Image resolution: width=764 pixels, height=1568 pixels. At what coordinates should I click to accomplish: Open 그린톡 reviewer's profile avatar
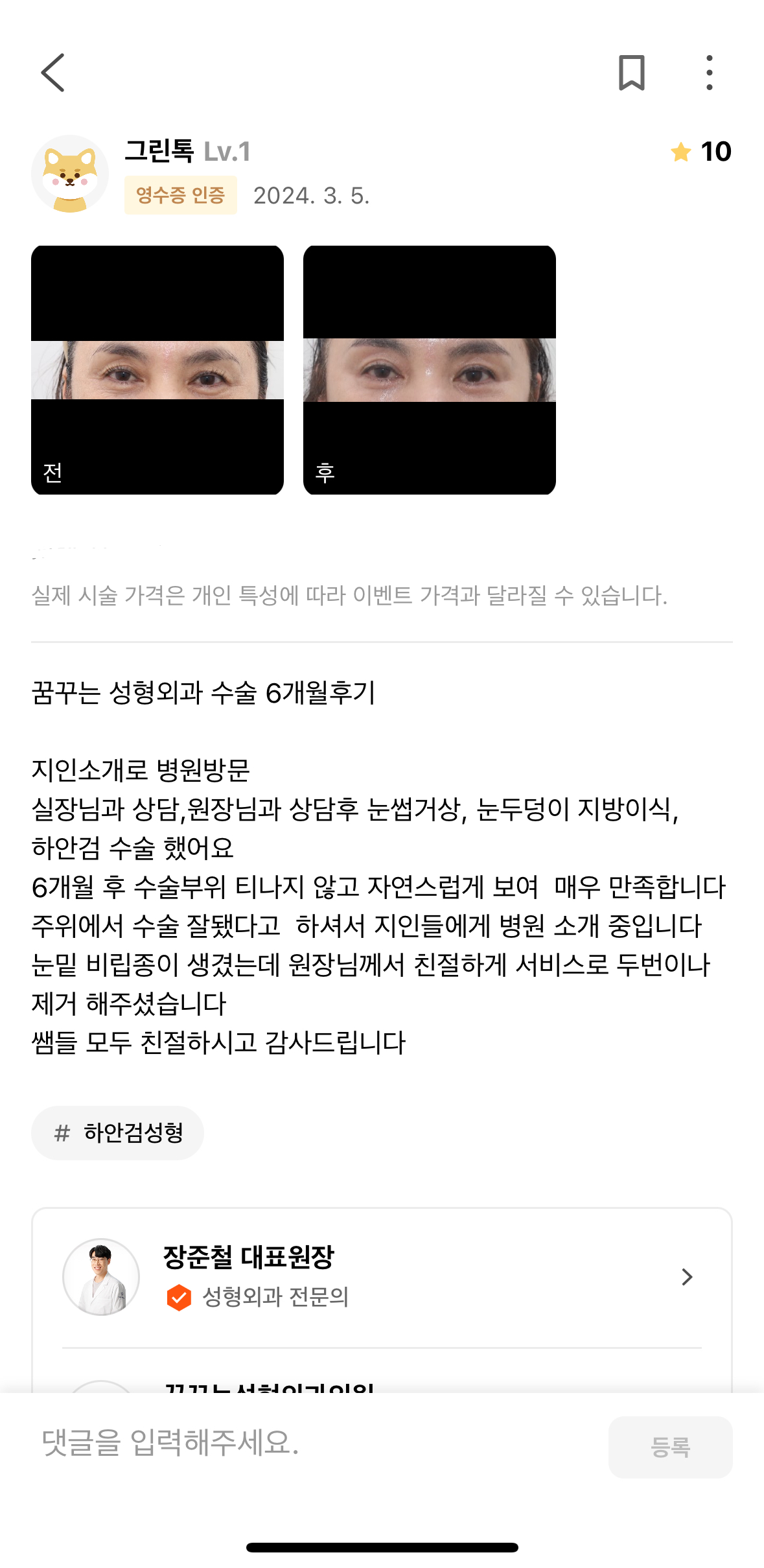pos(70,174)
